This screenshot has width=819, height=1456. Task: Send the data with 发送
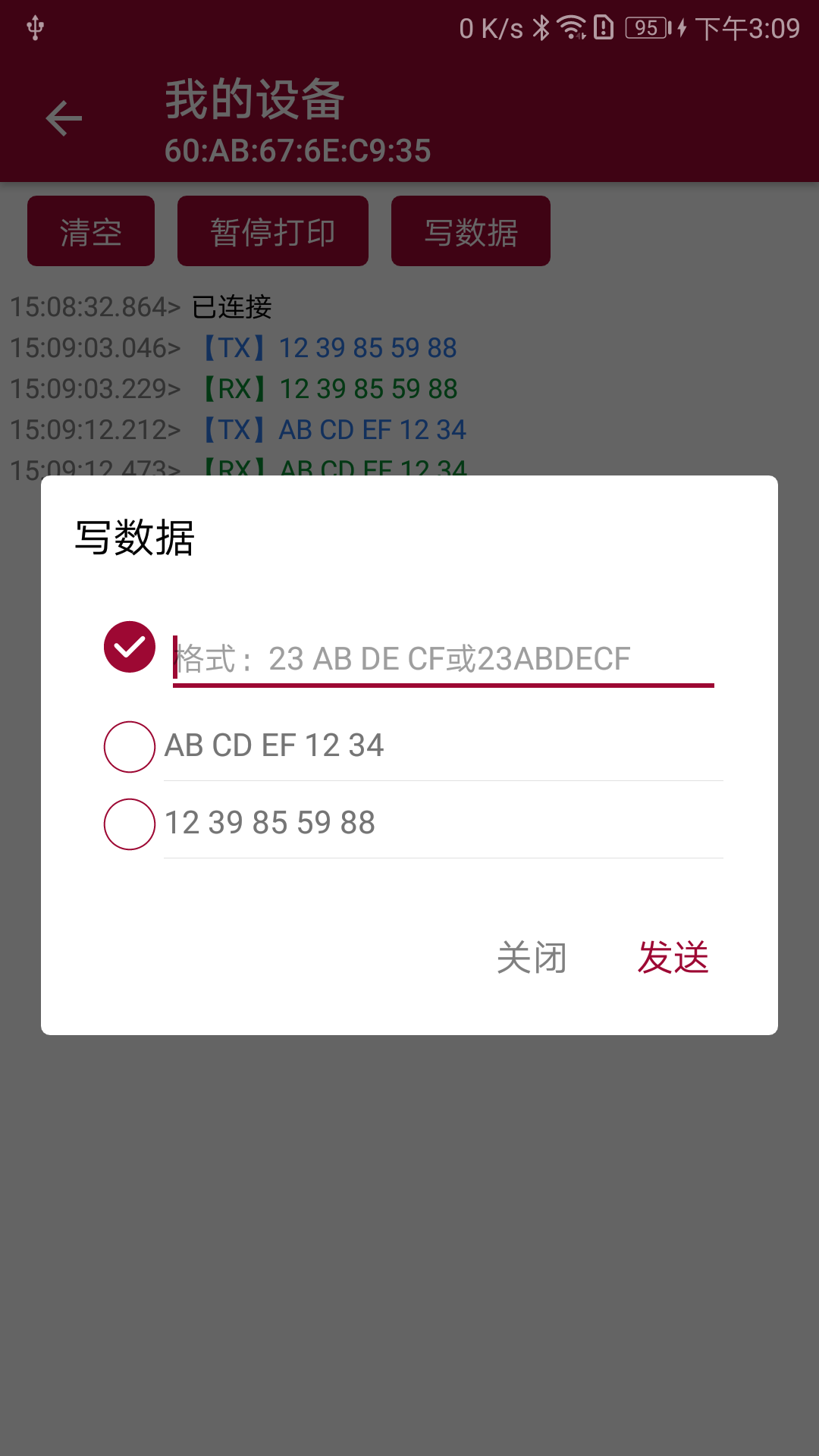click(673, 958)
